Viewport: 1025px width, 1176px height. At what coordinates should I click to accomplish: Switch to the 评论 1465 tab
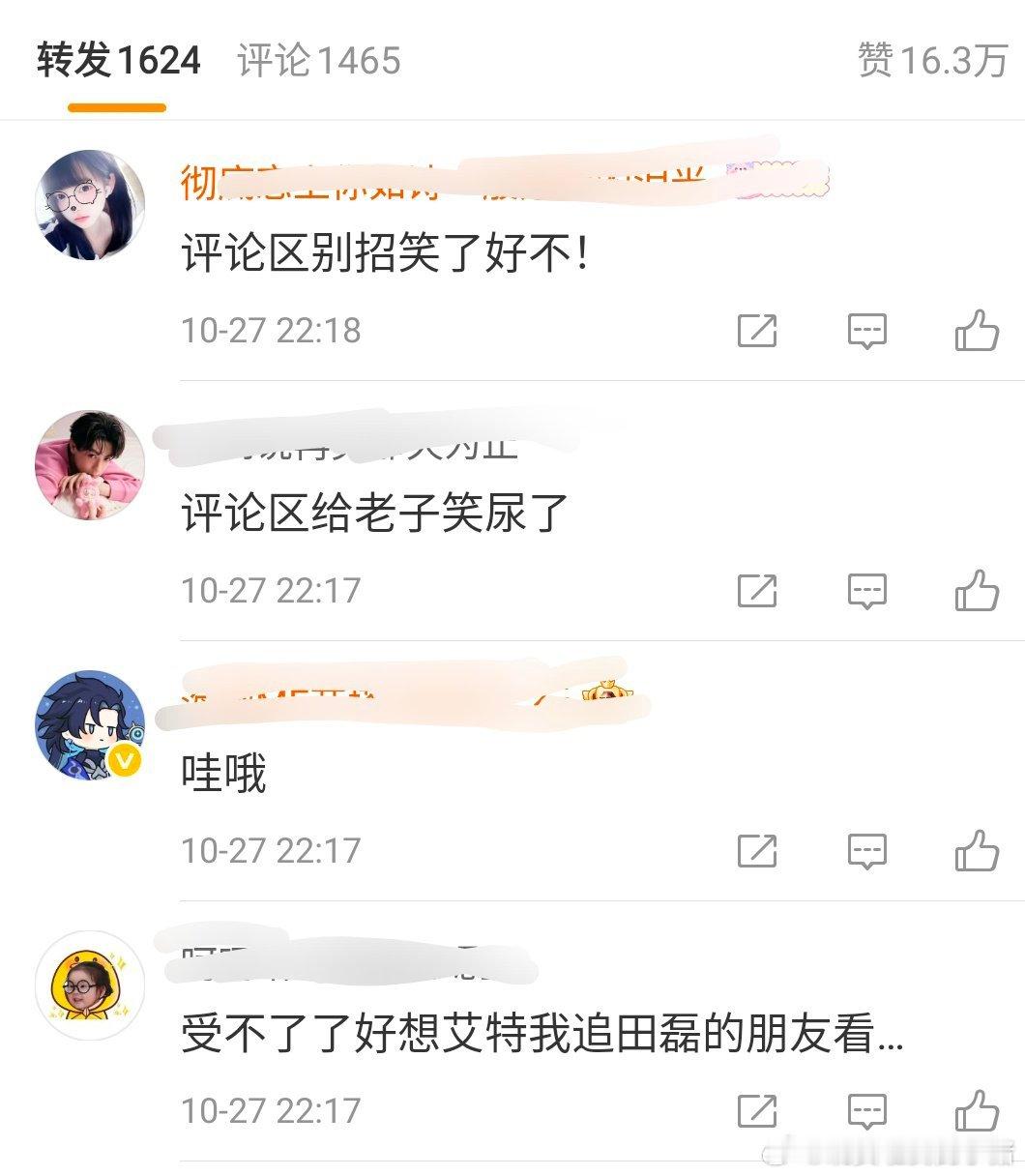pos(318,61)
